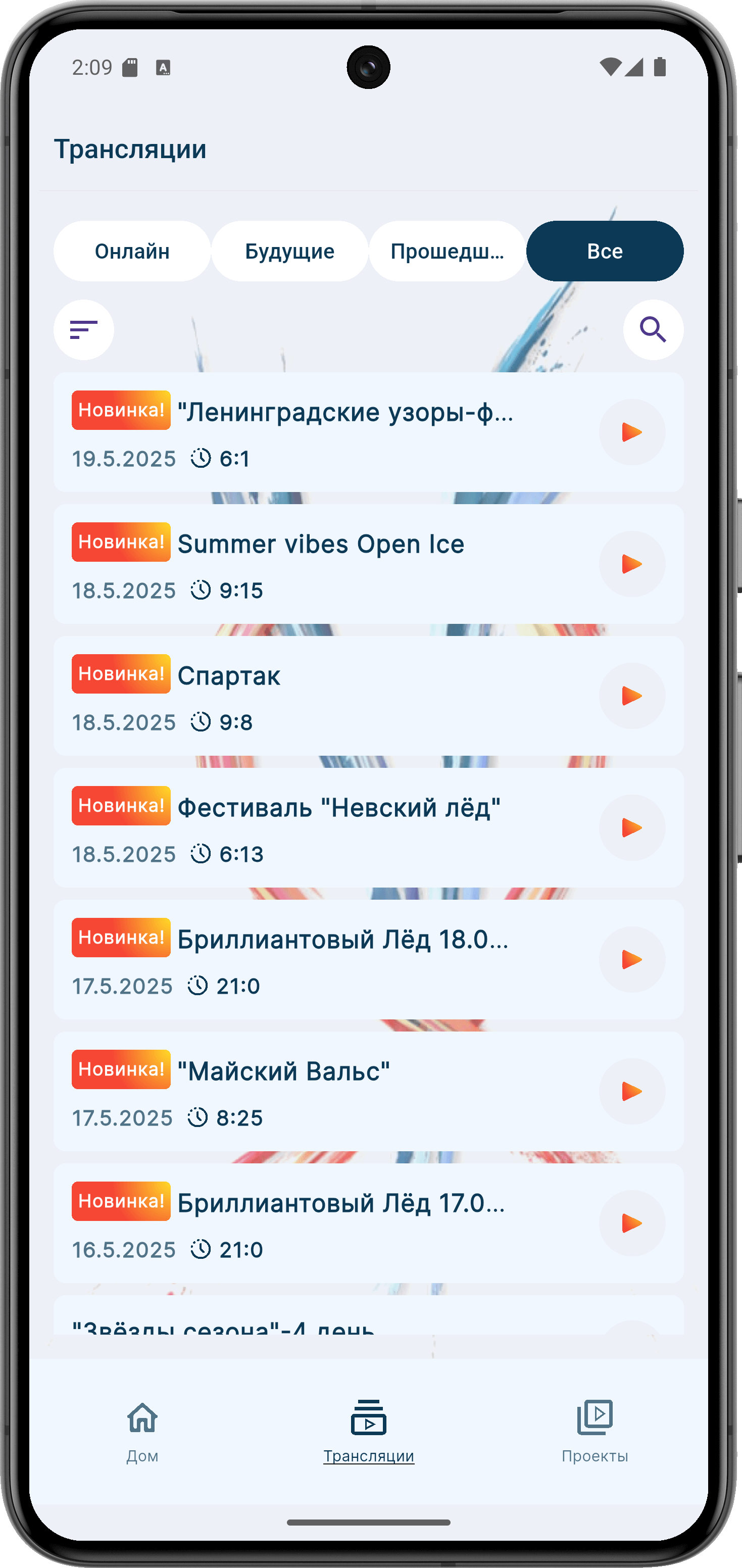Select the Будущие filter
Viewport: 742px width, 1568px height.
(289, 252)
